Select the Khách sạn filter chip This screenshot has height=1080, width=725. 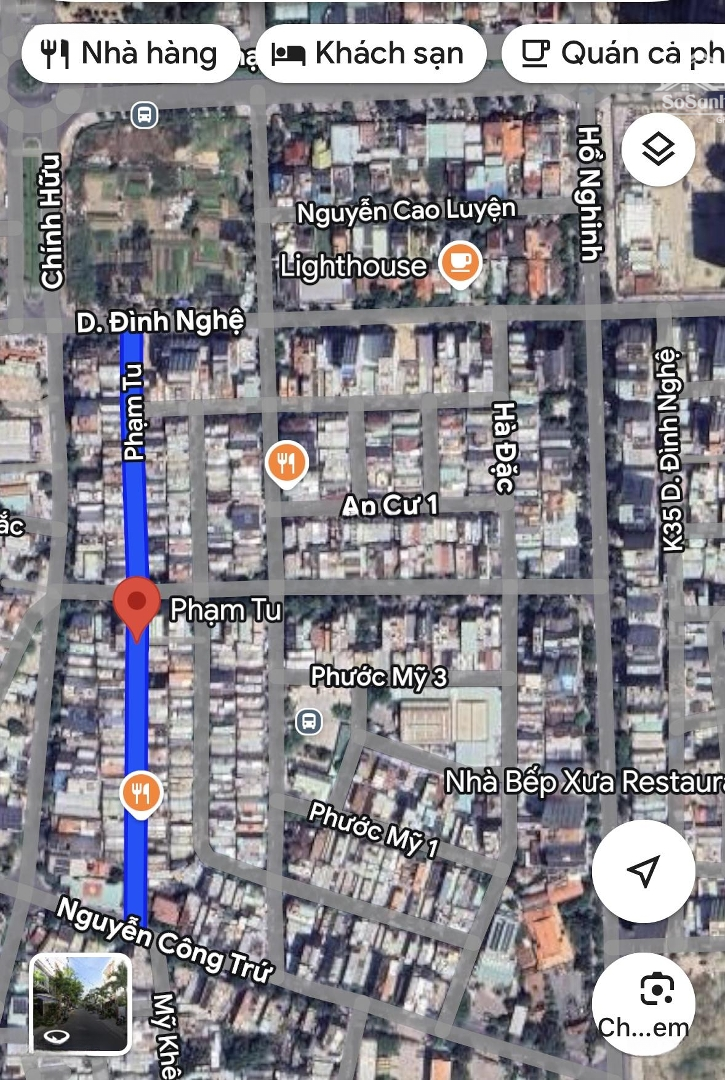coord(371,53)
